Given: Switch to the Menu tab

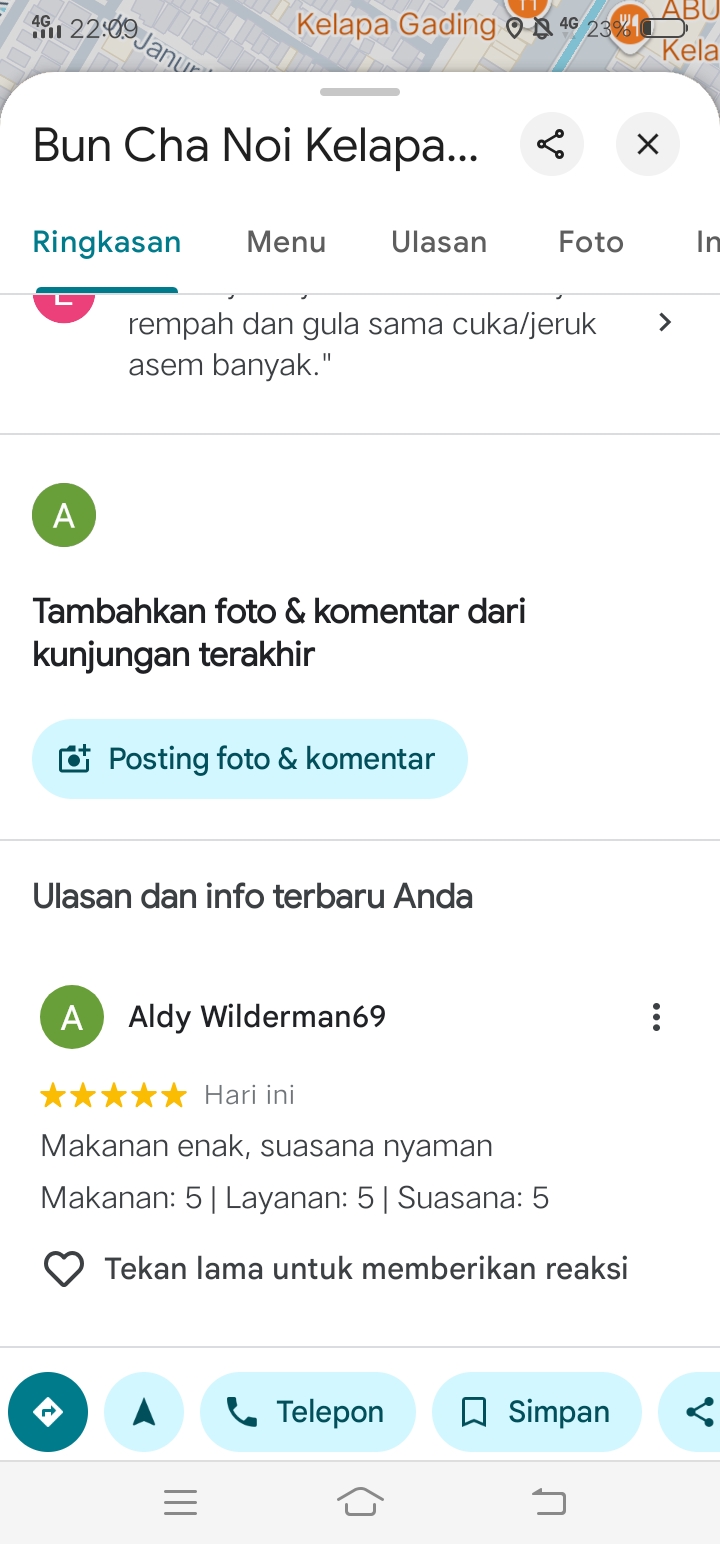Looking at the screenshot, I should 286,242.
